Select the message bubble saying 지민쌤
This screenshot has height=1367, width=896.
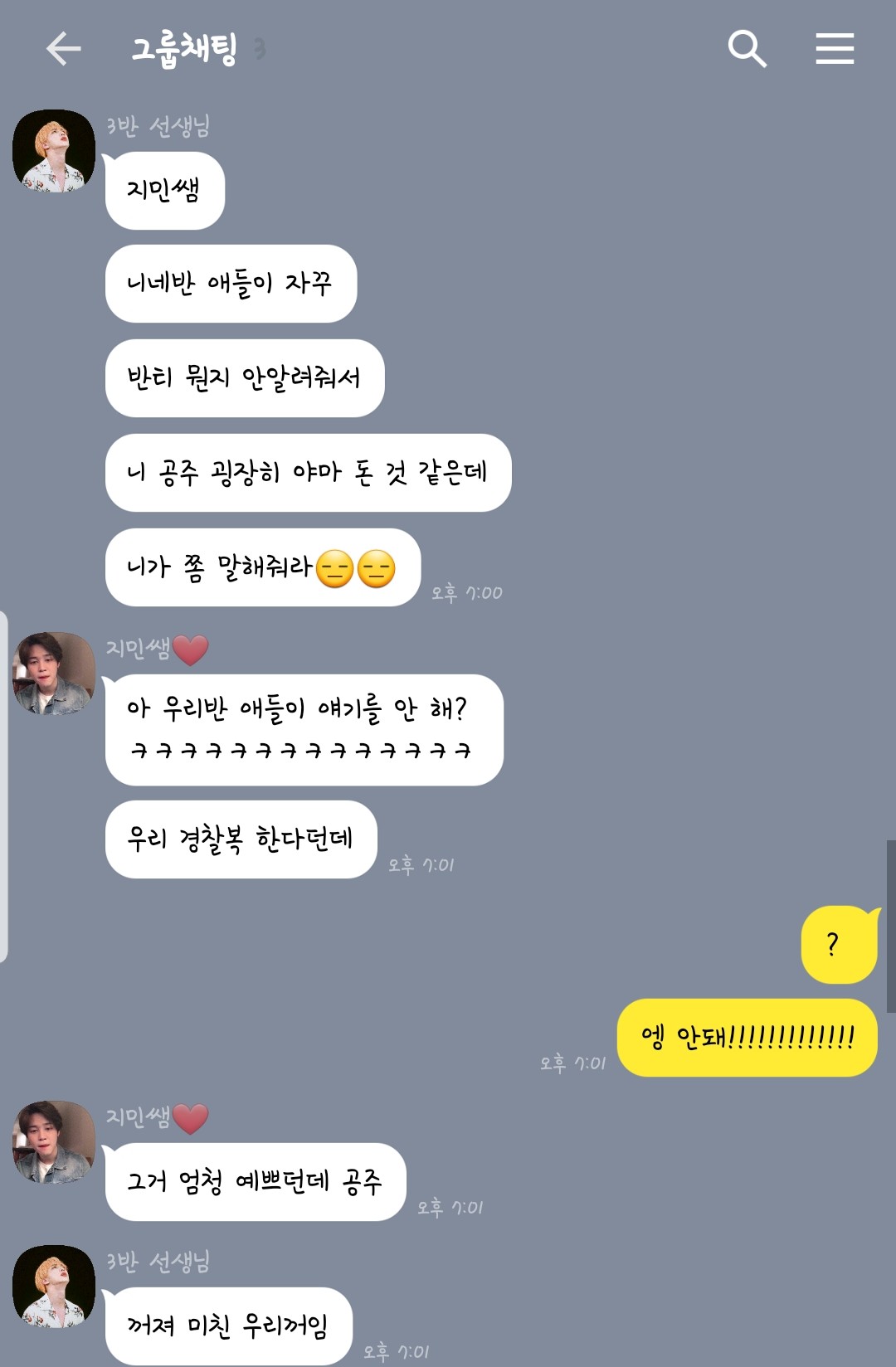pyautogui.click(x=164, y=190)
